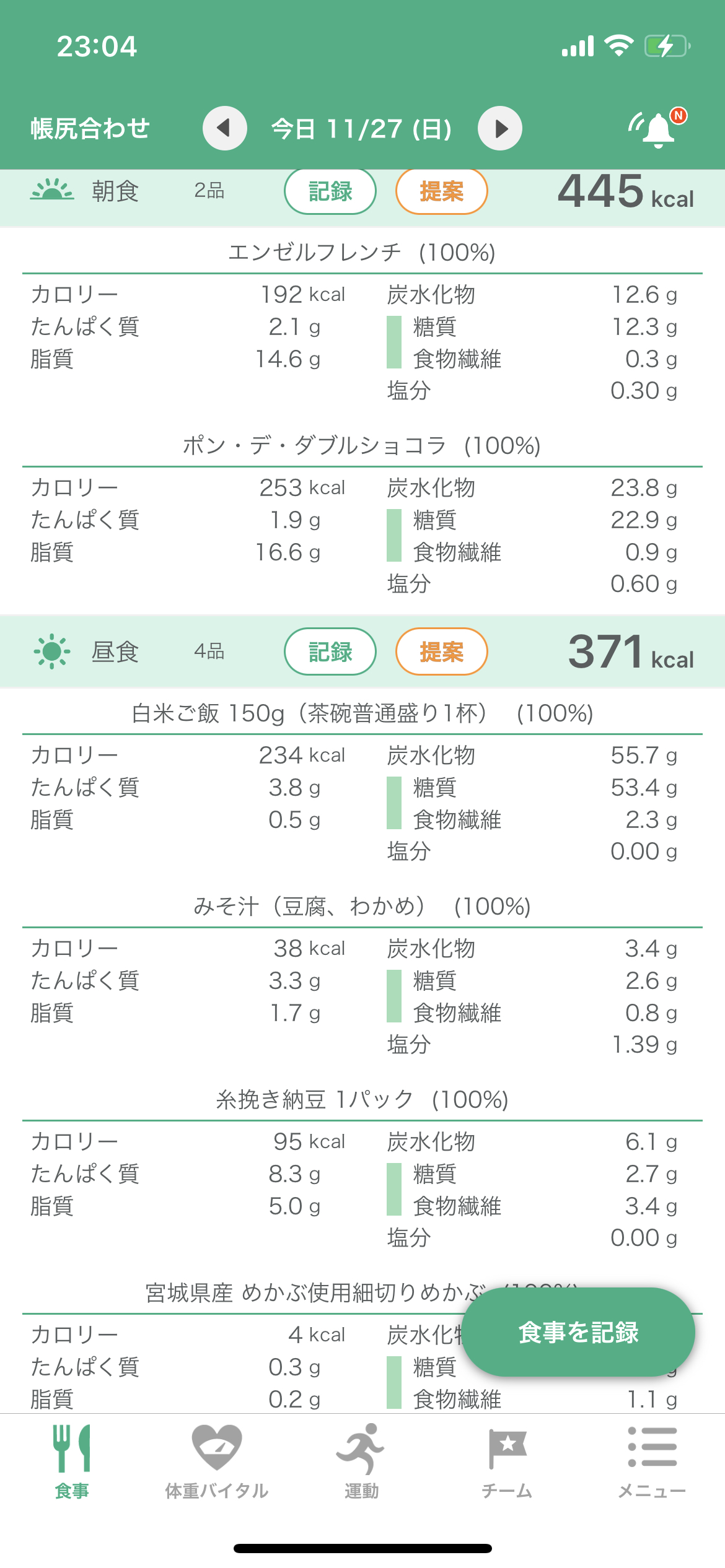Tap 提案 for breakfast (朝食)

(x=442, y=191)
